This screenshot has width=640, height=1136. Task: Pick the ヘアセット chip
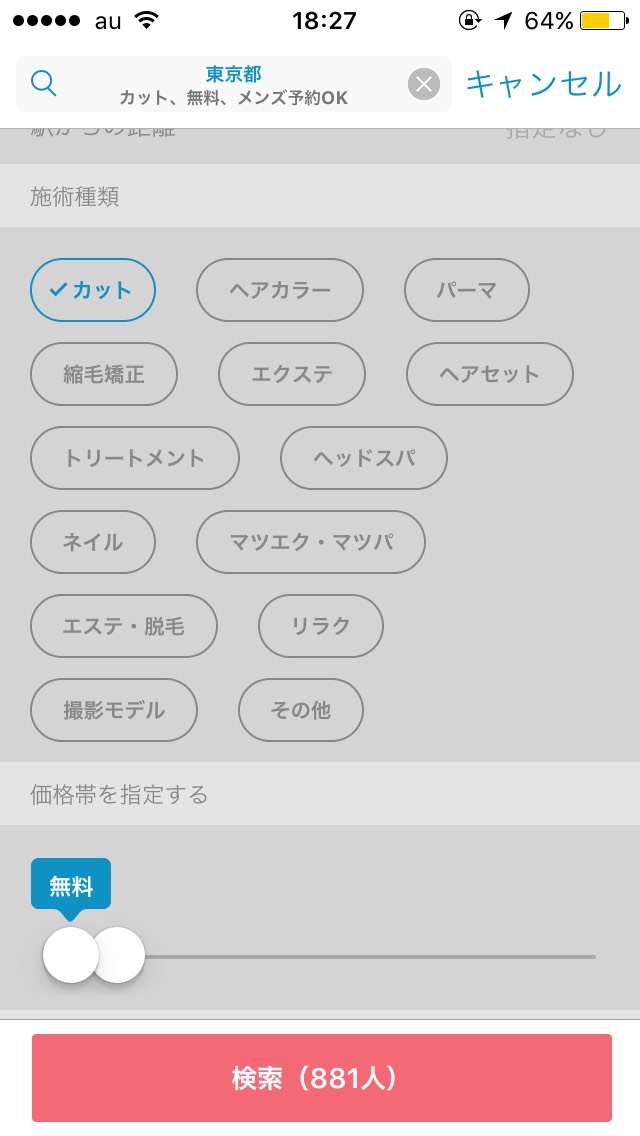click(x=490, y=374)
